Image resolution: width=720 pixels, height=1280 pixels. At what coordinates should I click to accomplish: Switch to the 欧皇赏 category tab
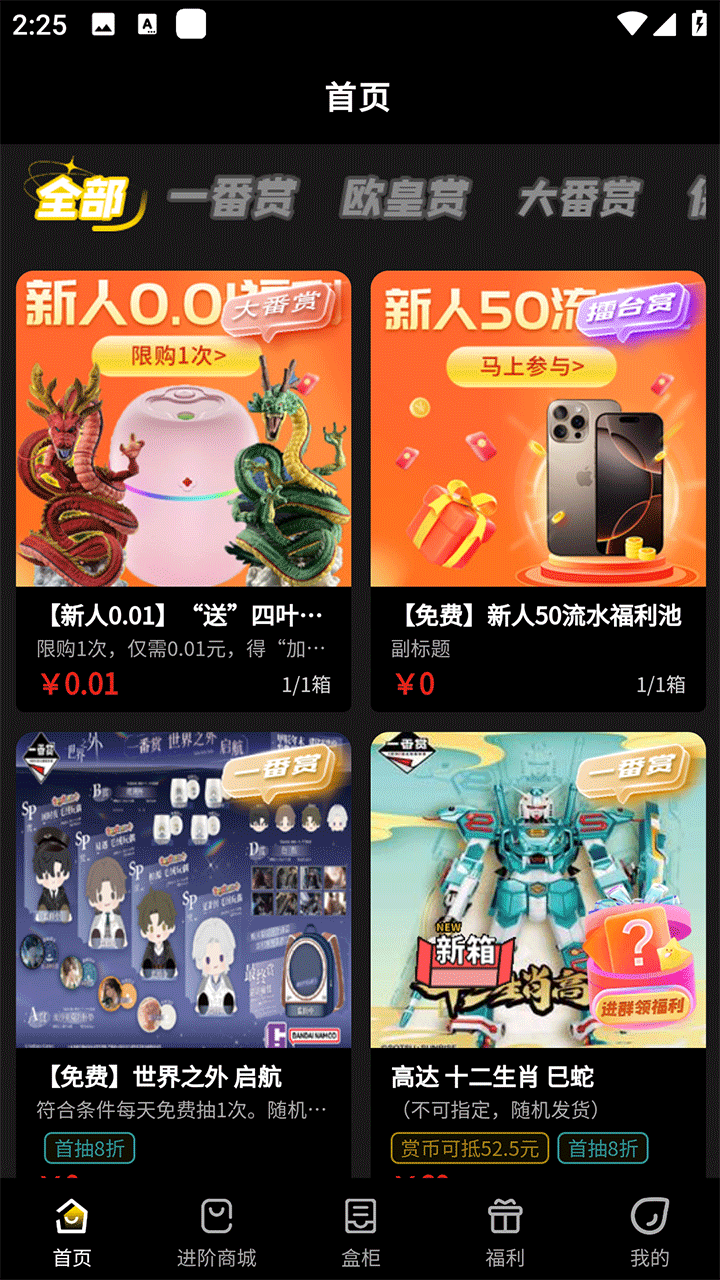pyautogui.click(x=405, y=198)
